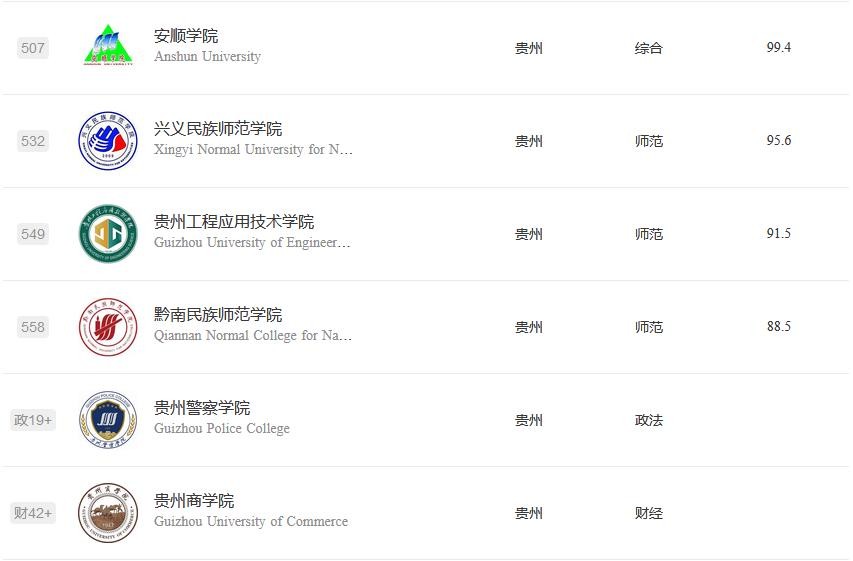Screen dimensions: 853x561
Task: Open the 安顺学院 university page
Action: [x=186, y=36]
